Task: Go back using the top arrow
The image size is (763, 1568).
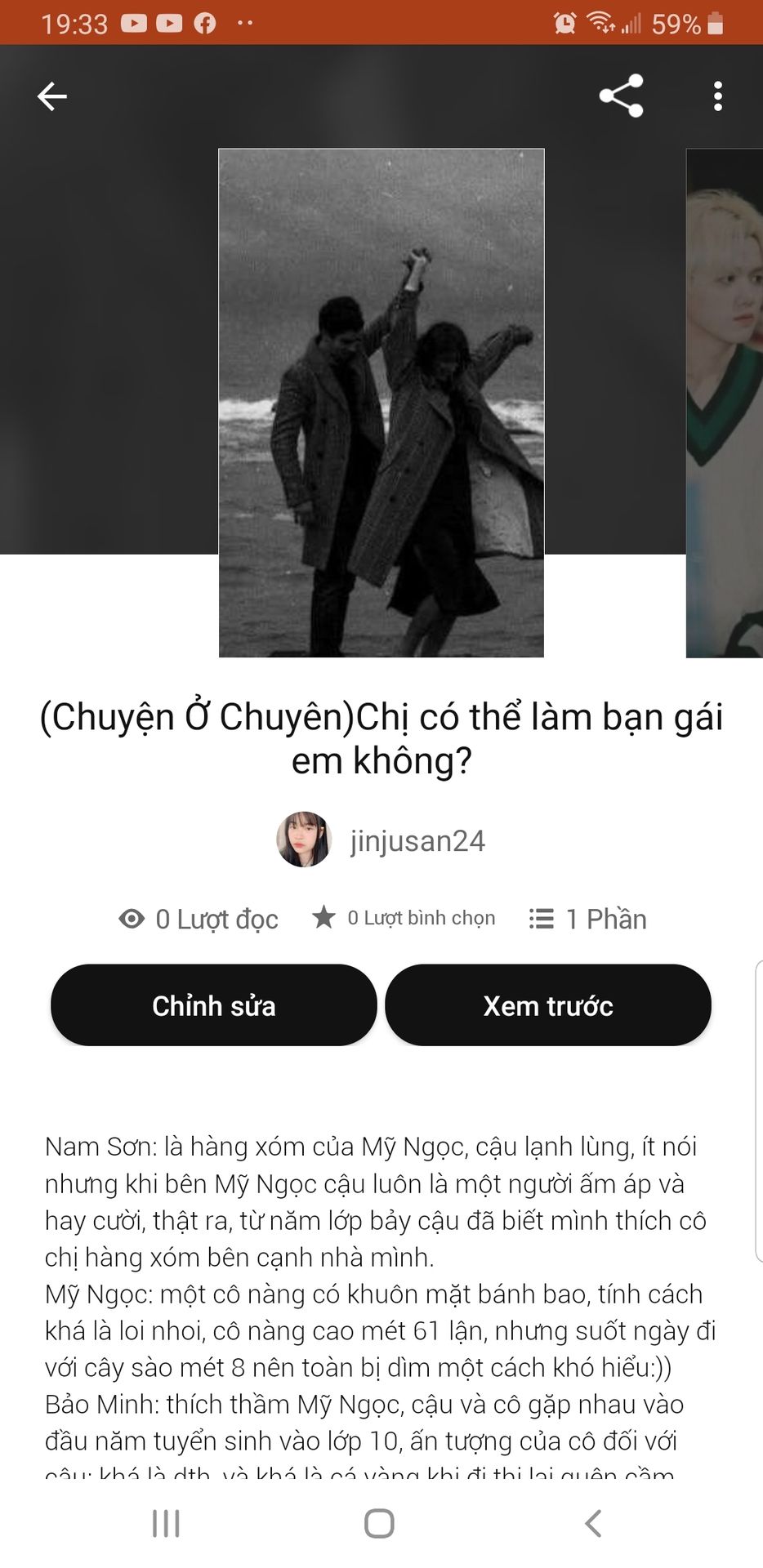Action: [52, 96]
